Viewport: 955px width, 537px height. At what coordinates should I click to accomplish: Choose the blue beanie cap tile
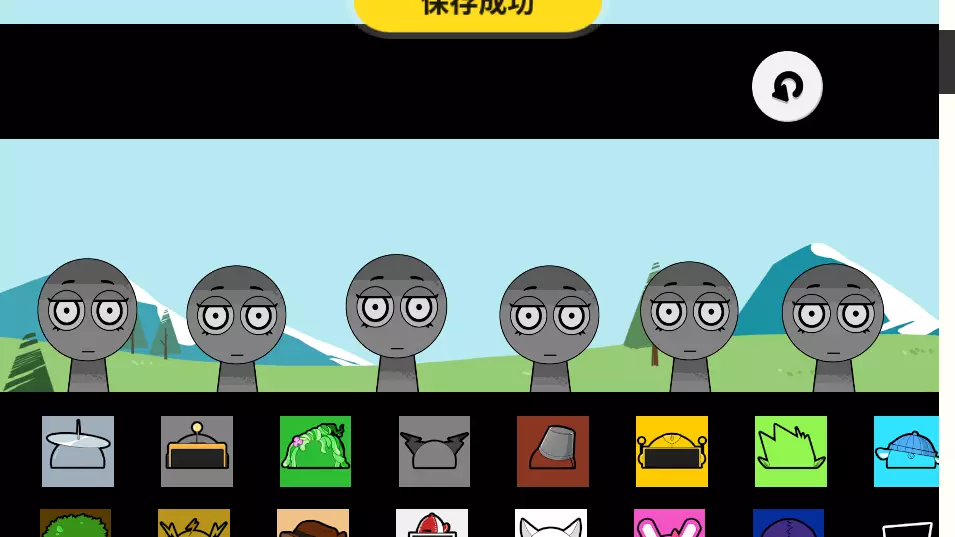906,451
